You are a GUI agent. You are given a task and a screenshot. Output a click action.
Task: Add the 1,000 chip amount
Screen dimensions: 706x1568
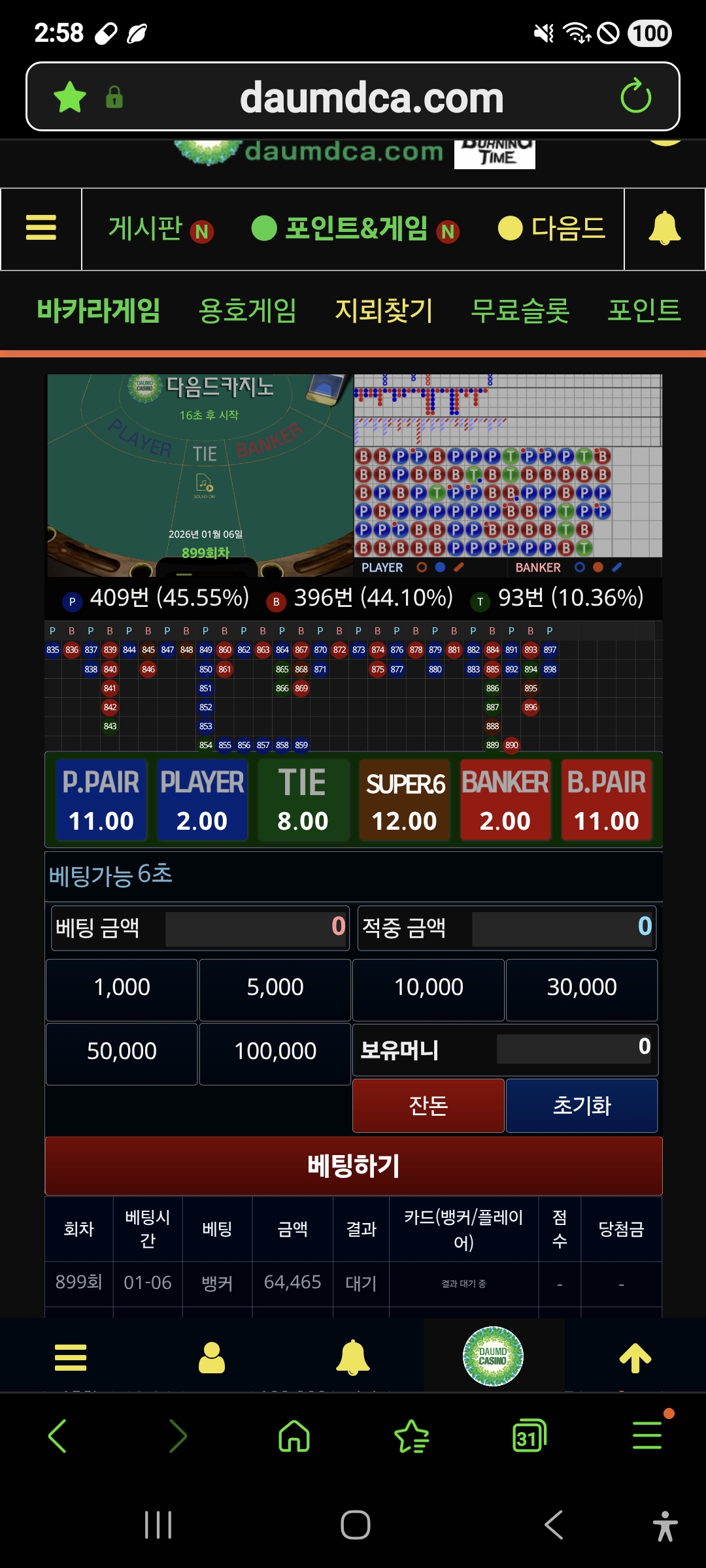pos(122,988)
